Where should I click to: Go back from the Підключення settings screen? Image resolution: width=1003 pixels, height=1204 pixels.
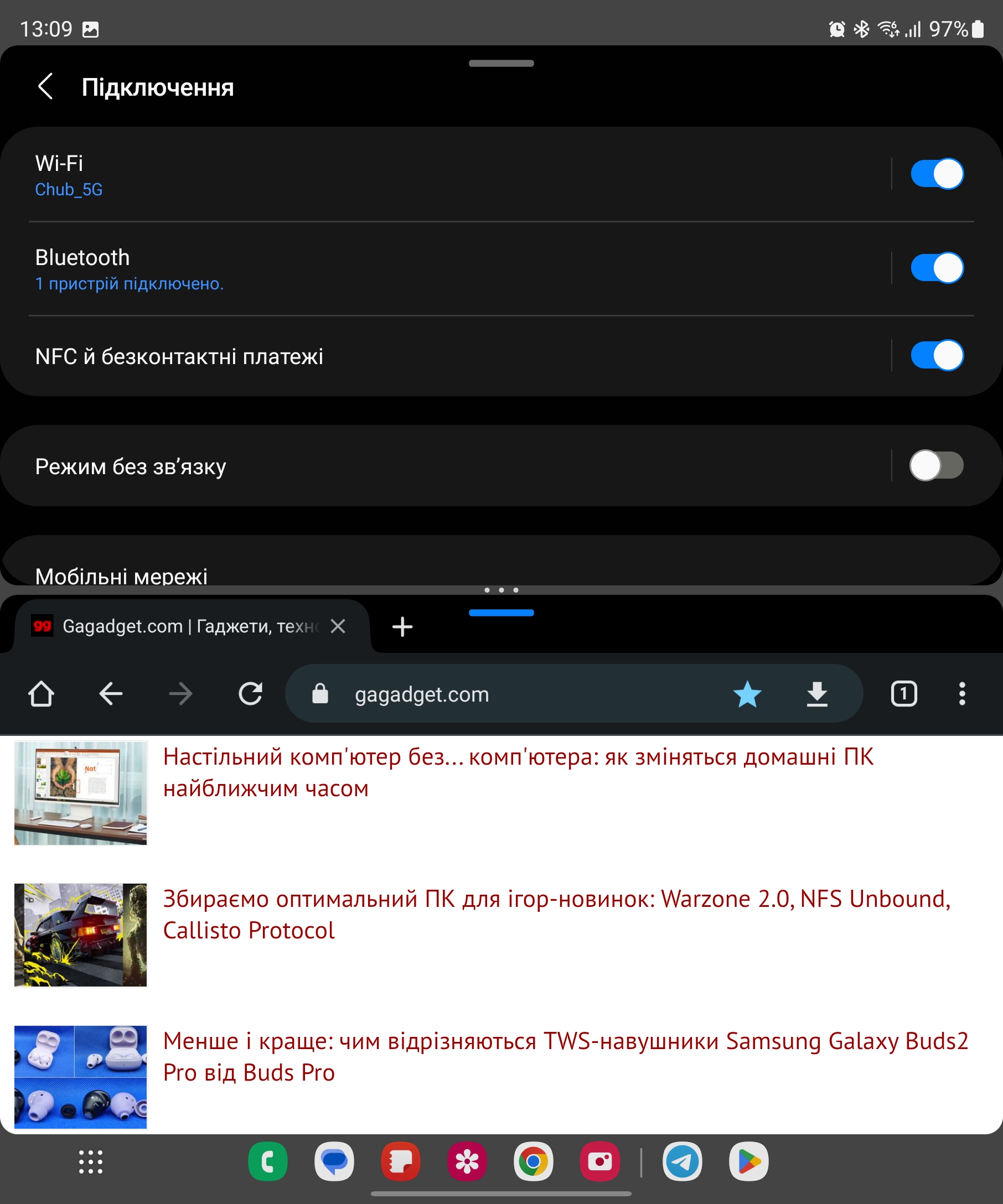(45, 86)
